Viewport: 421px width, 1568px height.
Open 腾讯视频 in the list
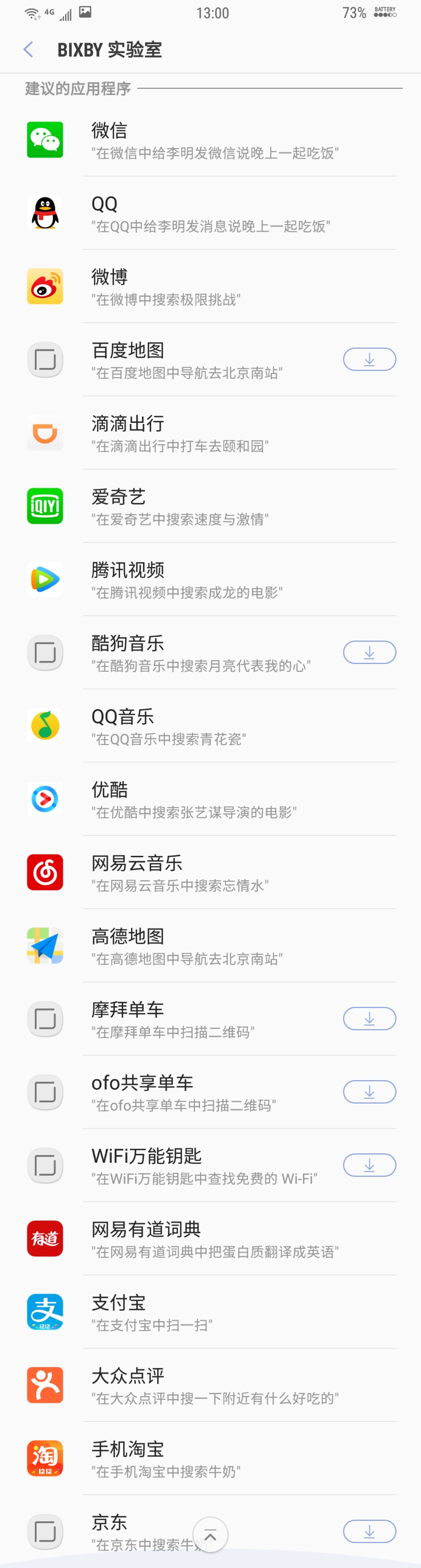click(213, 579)
